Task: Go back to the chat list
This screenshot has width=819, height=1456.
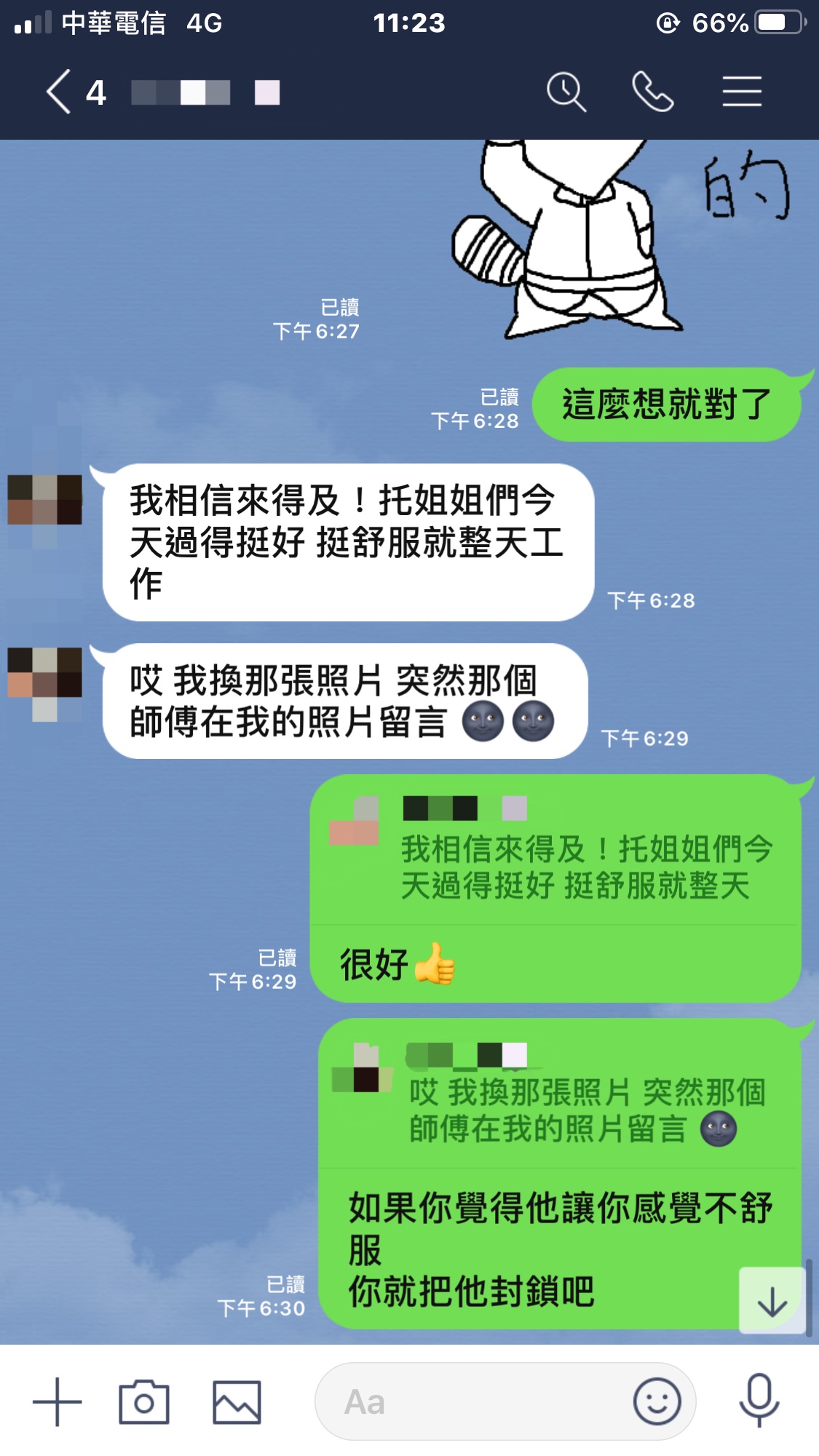Action: point(60,92)
